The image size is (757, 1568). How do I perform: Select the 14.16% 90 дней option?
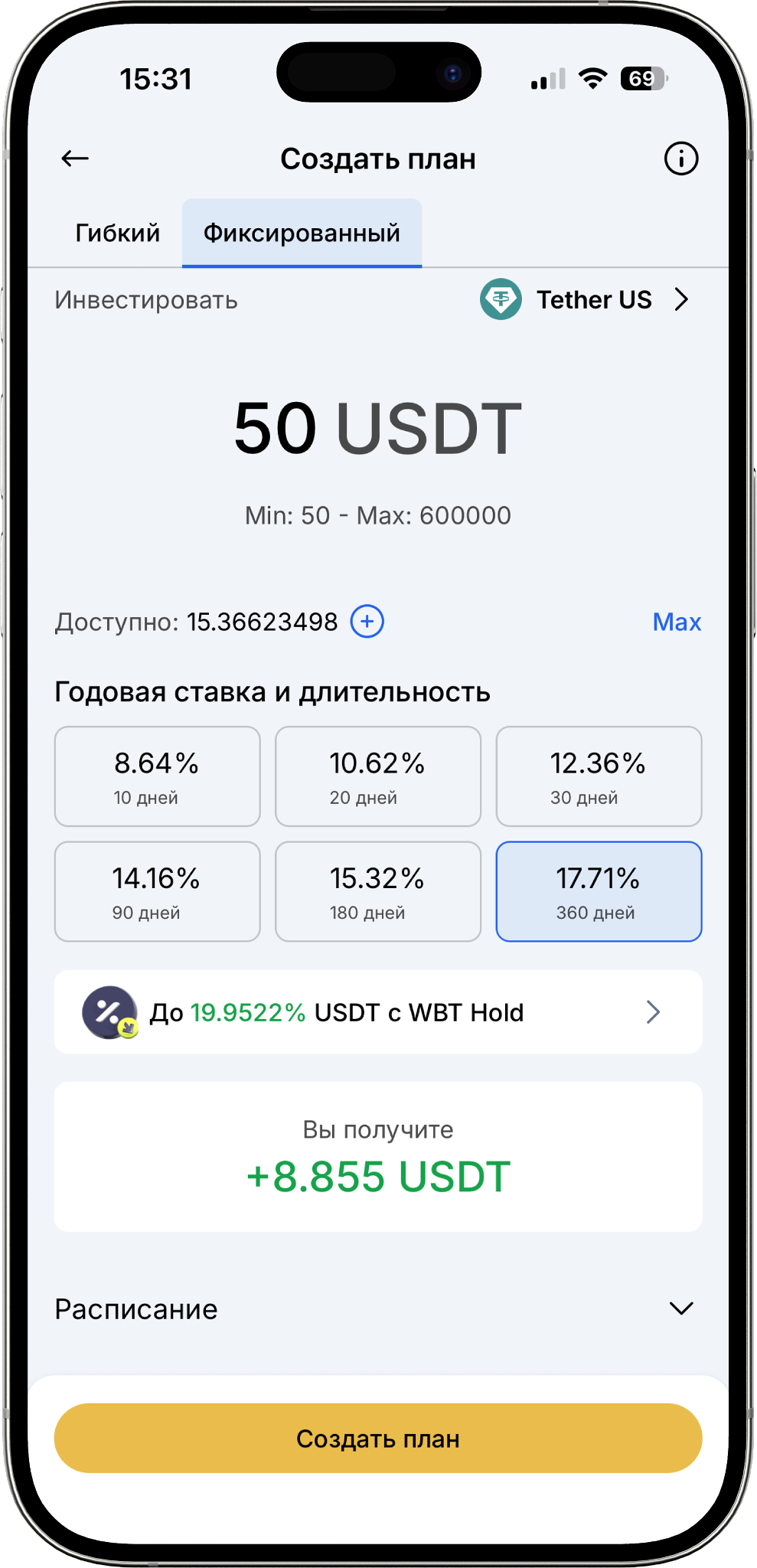coord(157,891)
